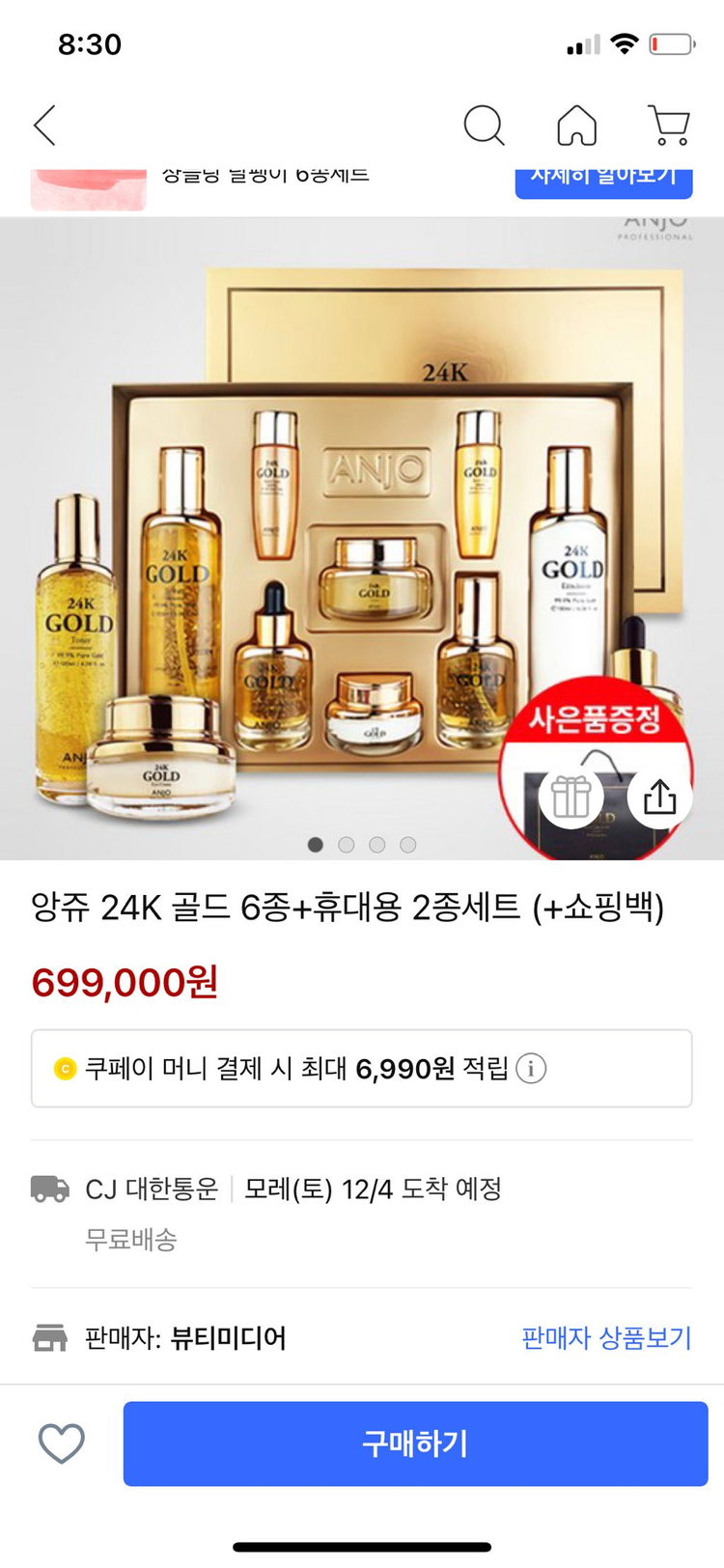
Task: Open 판매자 상품보기 link
Action: pos(606,1338)
